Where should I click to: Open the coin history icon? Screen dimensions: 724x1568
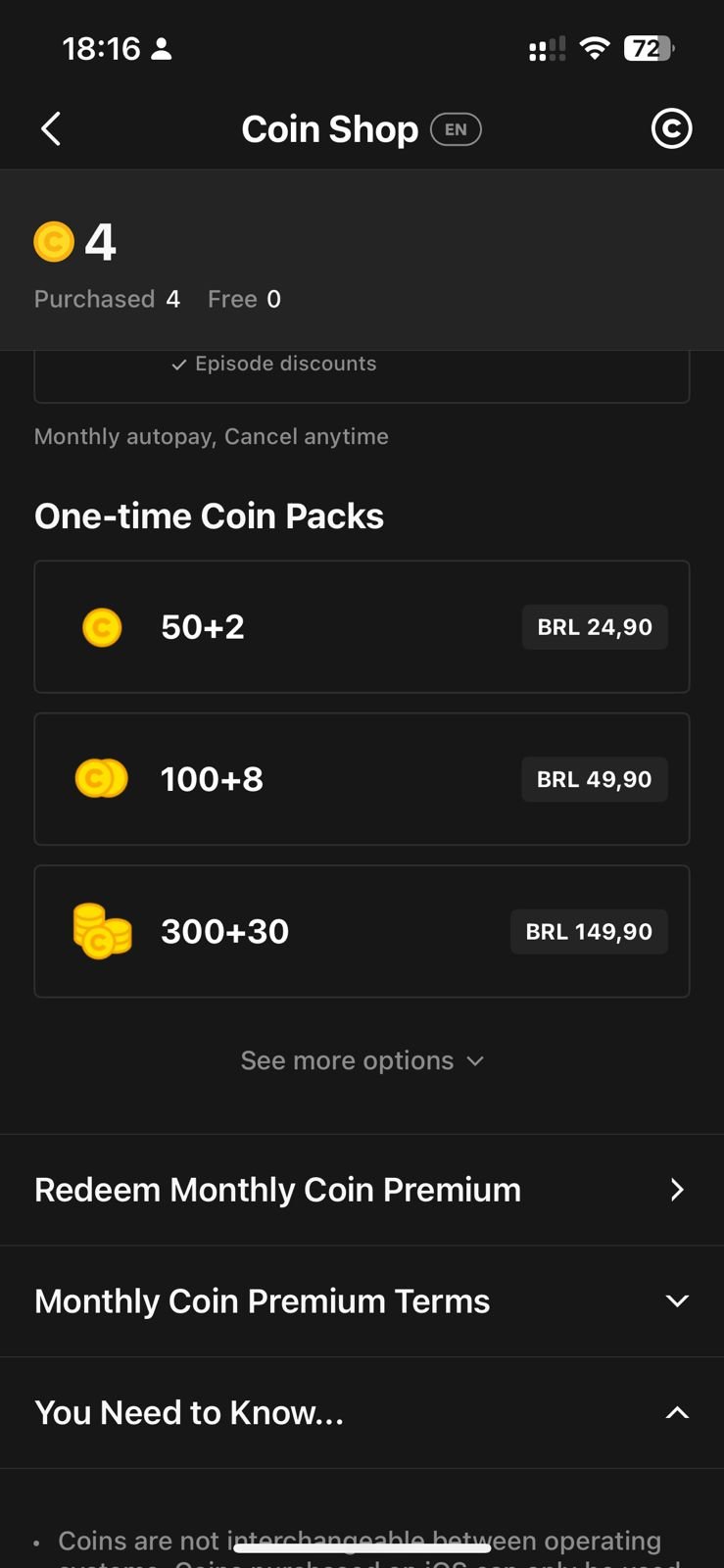tap(671, 128)
